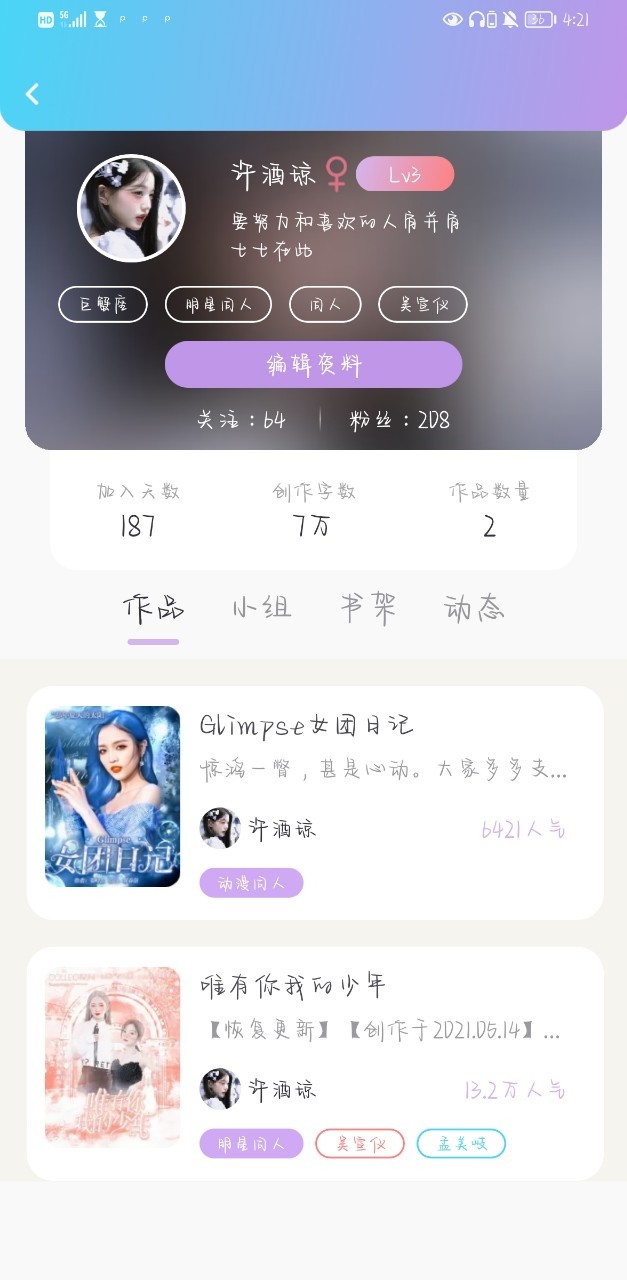Image resolution: width=627 pixels, height=1280 pixels.
Task: Switch to the 动态 tab
Action: [x=474, y=608]
